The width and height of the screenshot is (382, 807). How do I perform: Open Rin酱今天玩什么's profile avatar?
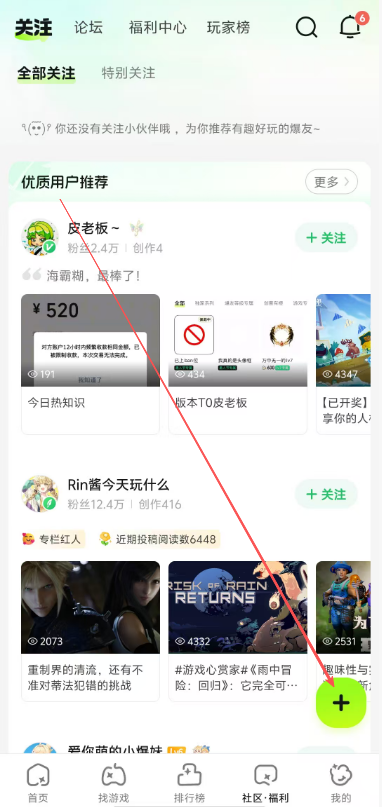pos(40,494)
